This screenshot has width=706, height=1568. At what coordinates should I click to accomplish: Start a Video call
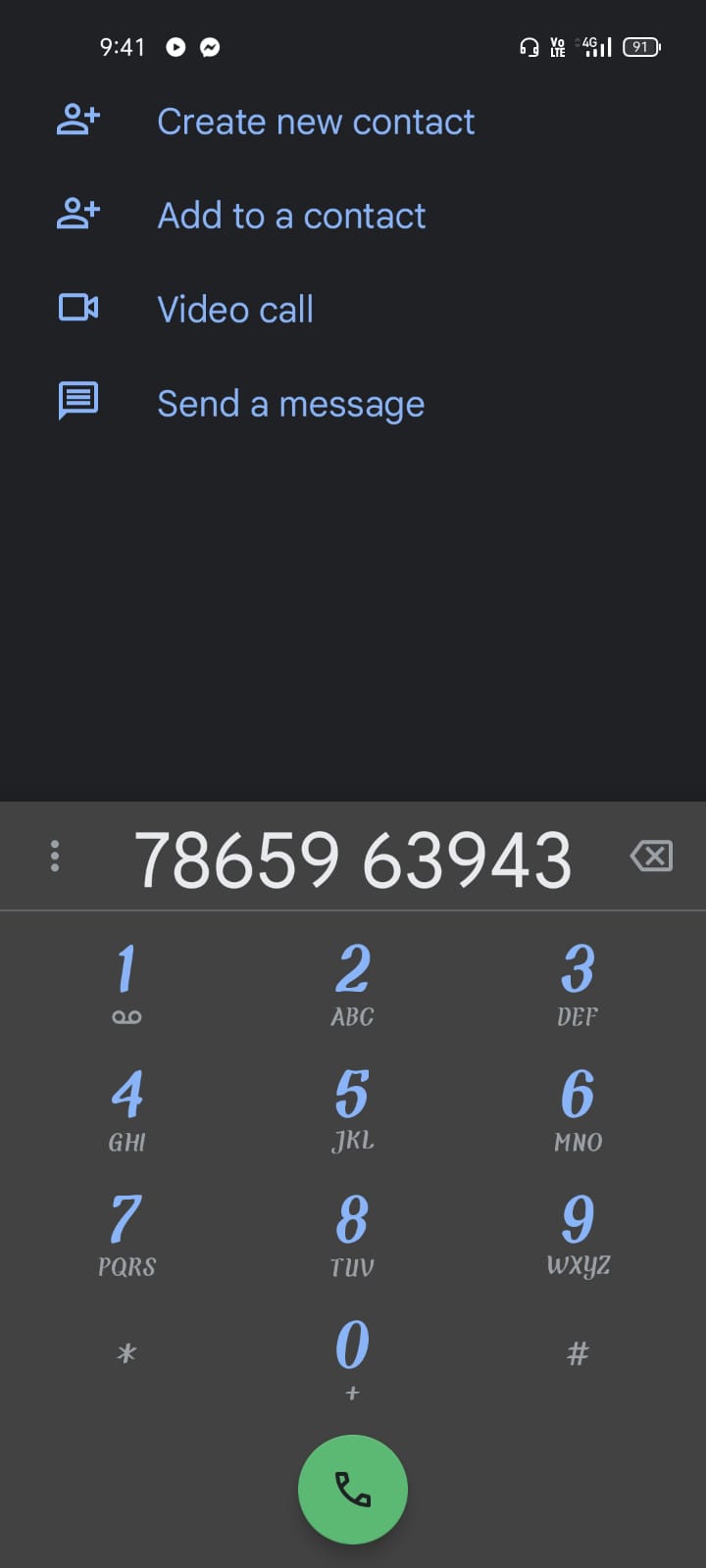235,310
